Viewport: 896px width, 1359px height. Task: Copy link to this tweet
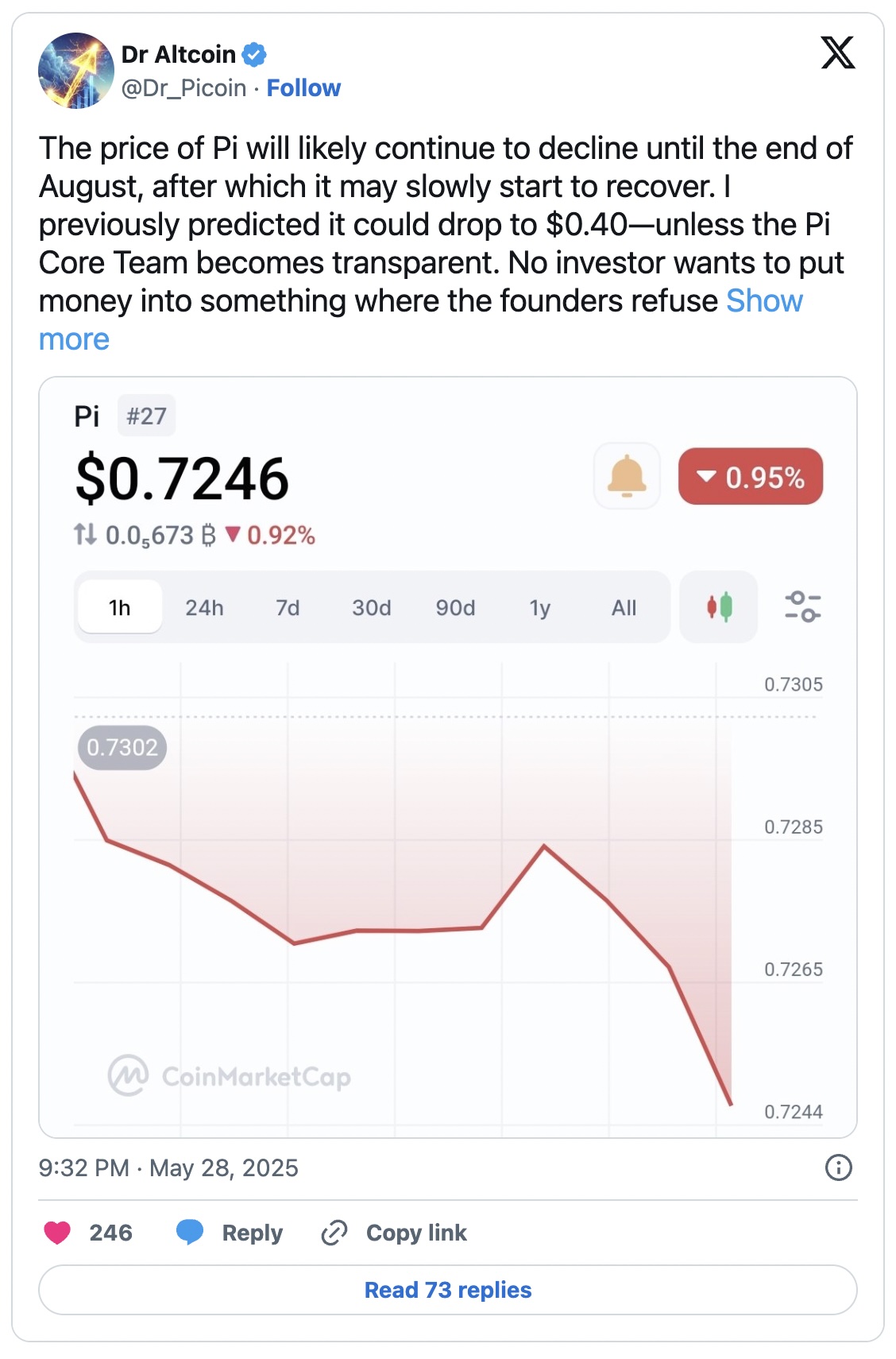coord(395,1233)
